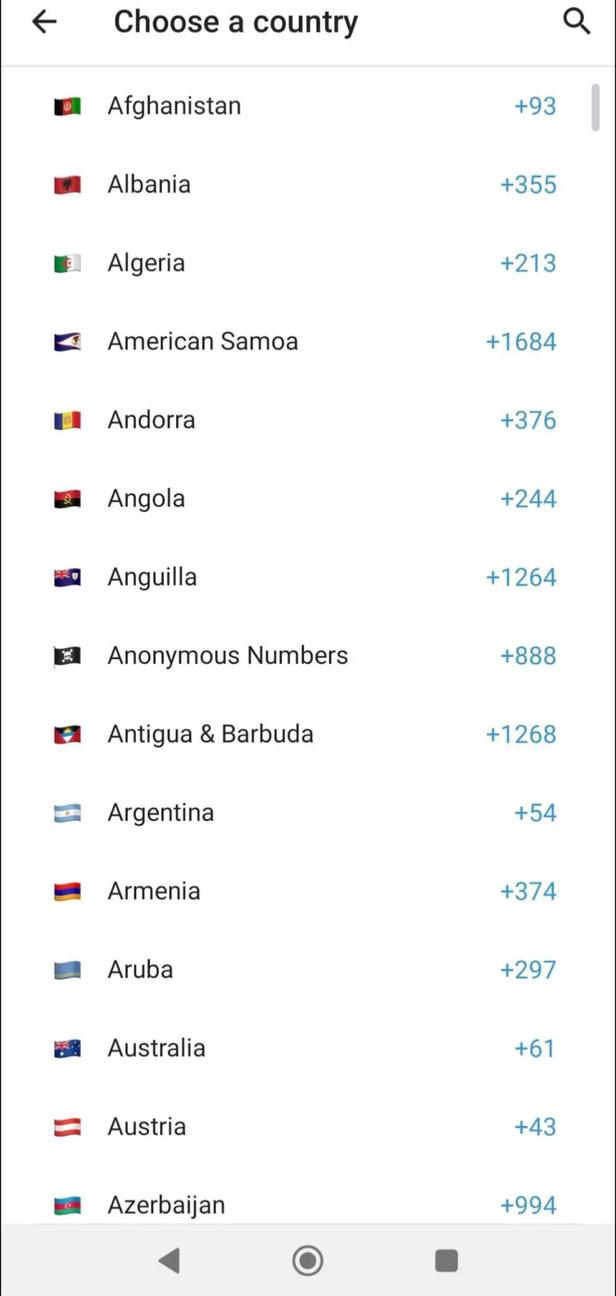Open recent apps from the navigation bar

coord(446,1260)
